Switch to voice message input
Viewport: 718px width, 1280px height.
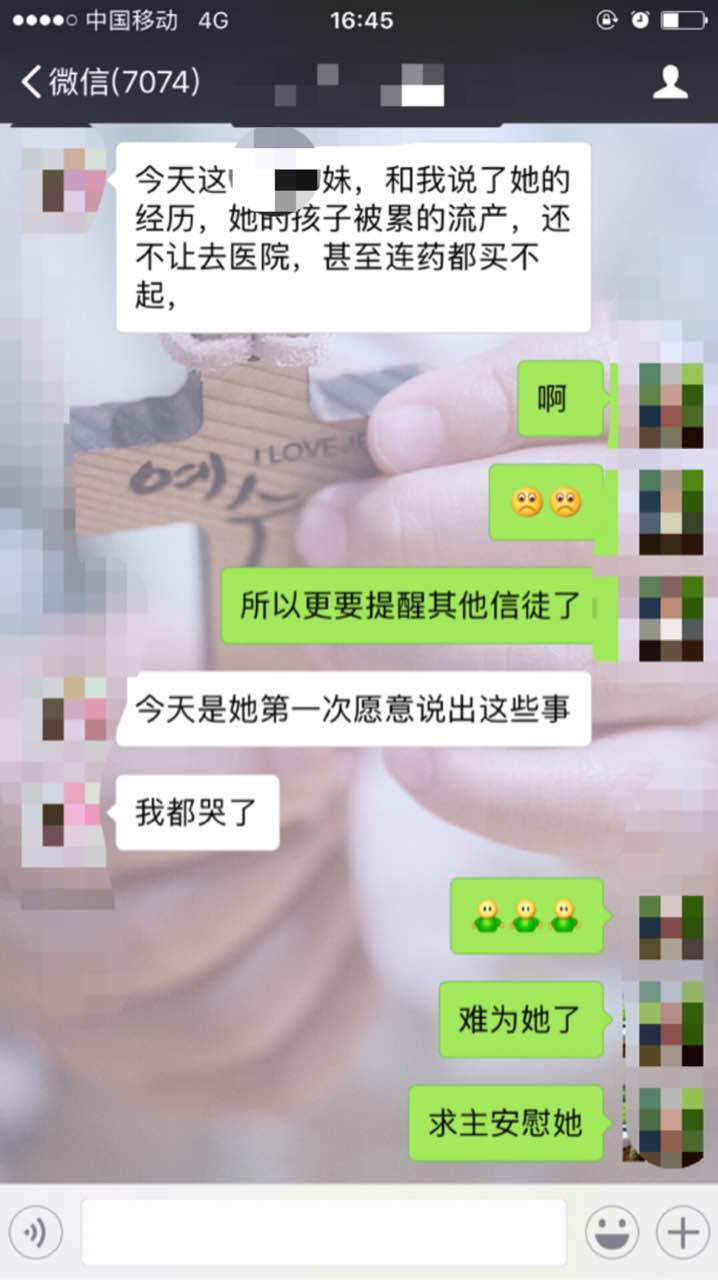(x=36, y=1233)
